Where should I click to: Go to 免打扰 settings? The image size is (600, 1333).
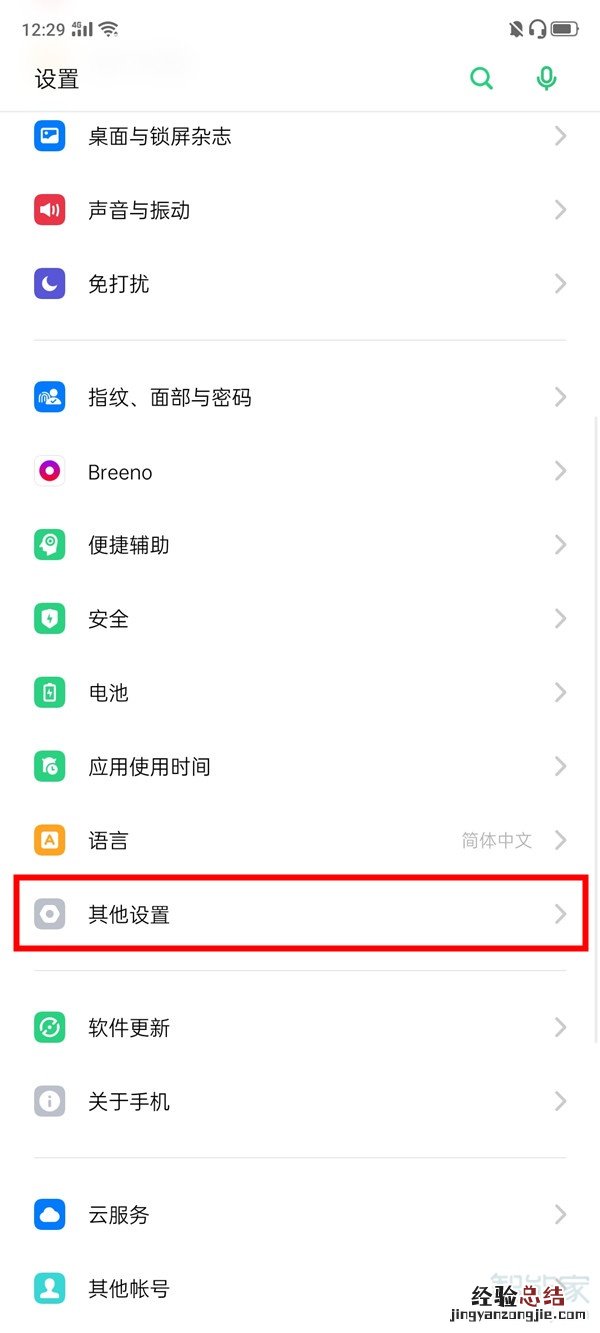click(x=300, y=284)
